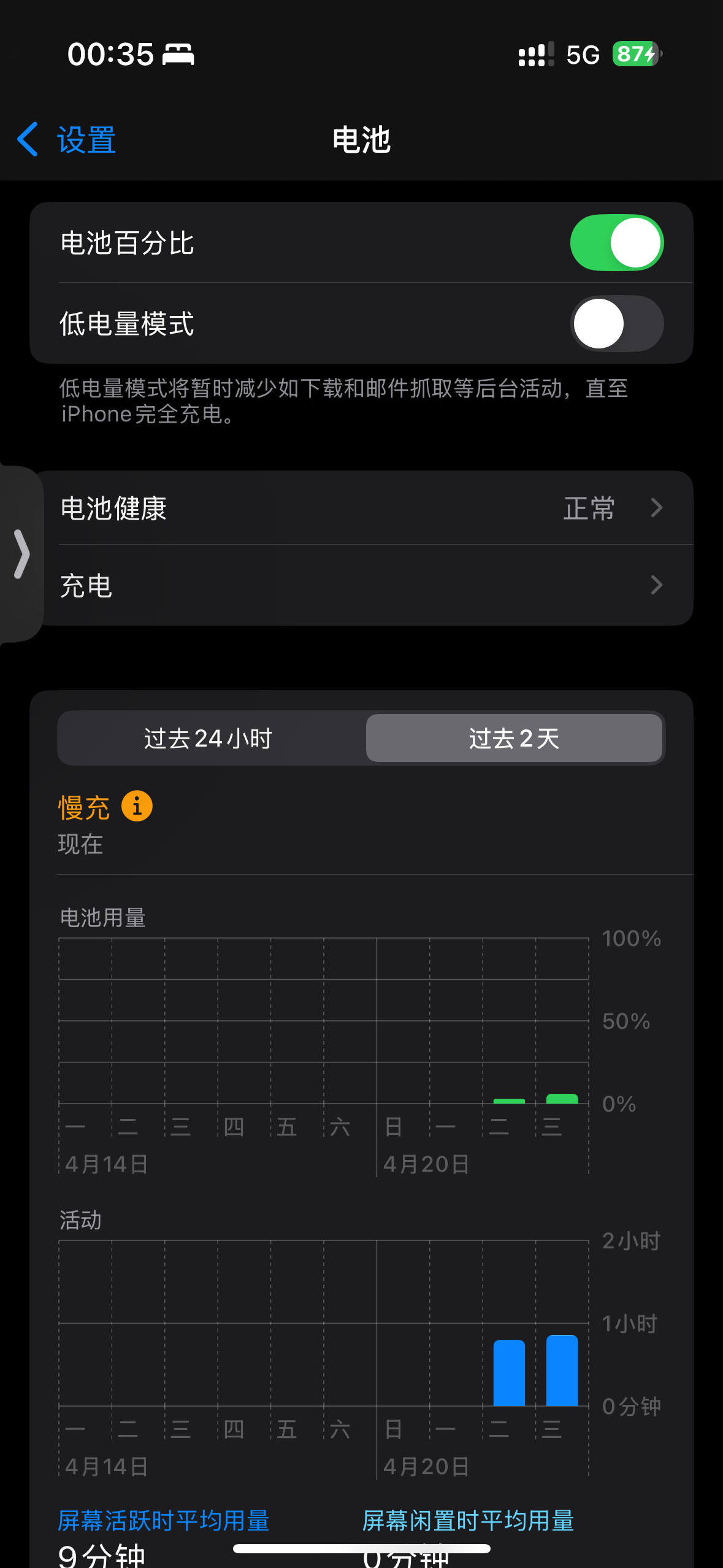This screenshot has width=723, height=1568.
Task: Select the 过去2天 segment
Action: 514,739
